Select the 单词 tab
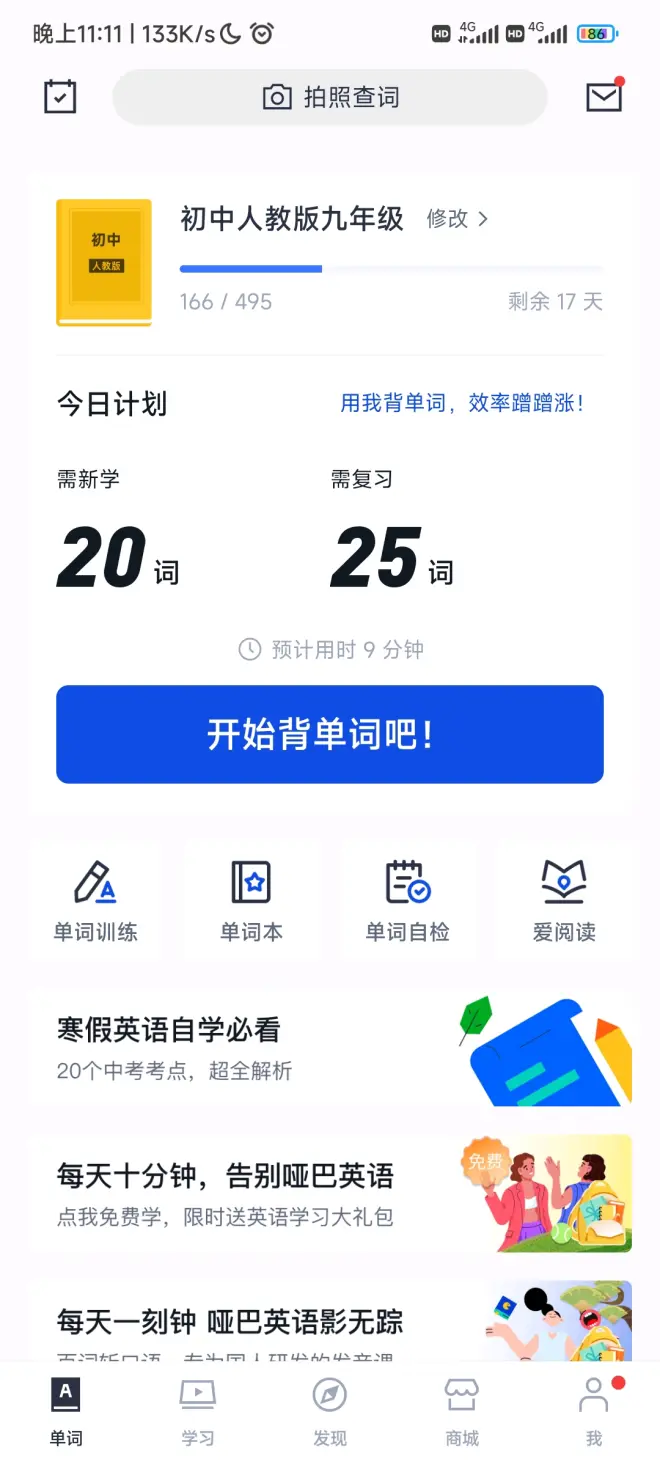This screenshot has height=1467, width=660. [66, 1410]
